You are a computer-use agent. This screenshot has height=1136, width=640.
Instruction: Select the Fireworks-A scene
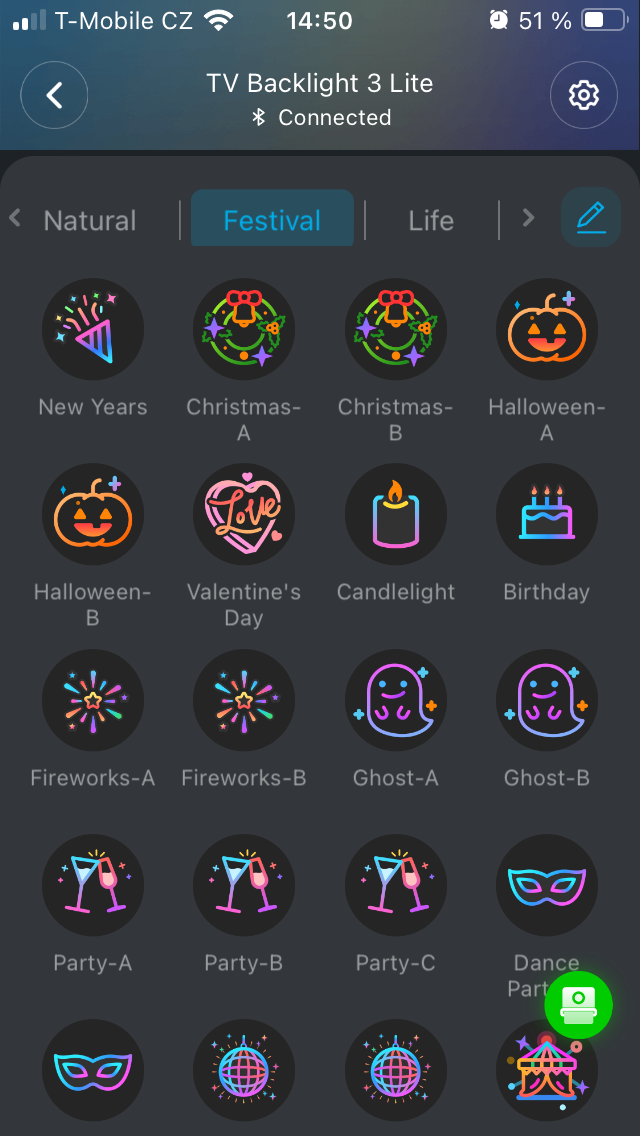tap(93, 700)
